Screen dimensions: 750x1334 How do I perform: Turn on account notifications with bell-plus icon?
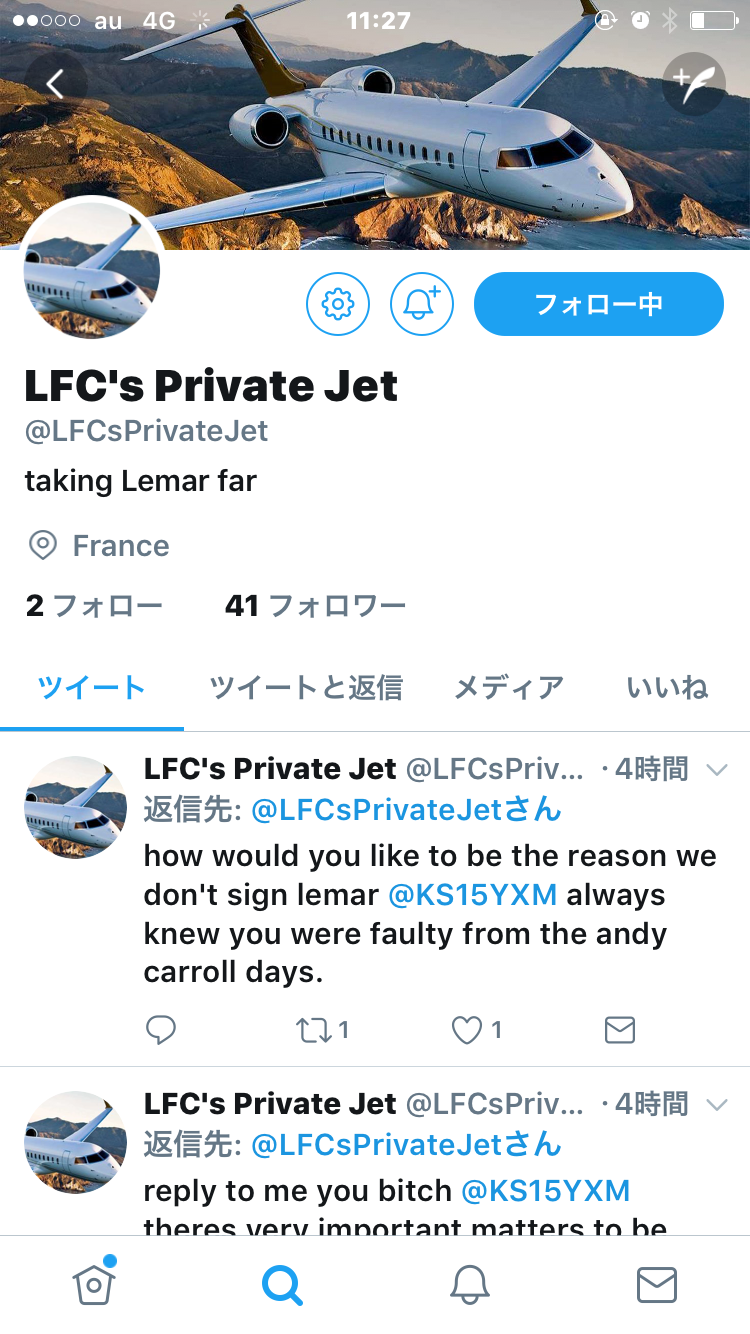pyautogui.click(x=421, y=303)
